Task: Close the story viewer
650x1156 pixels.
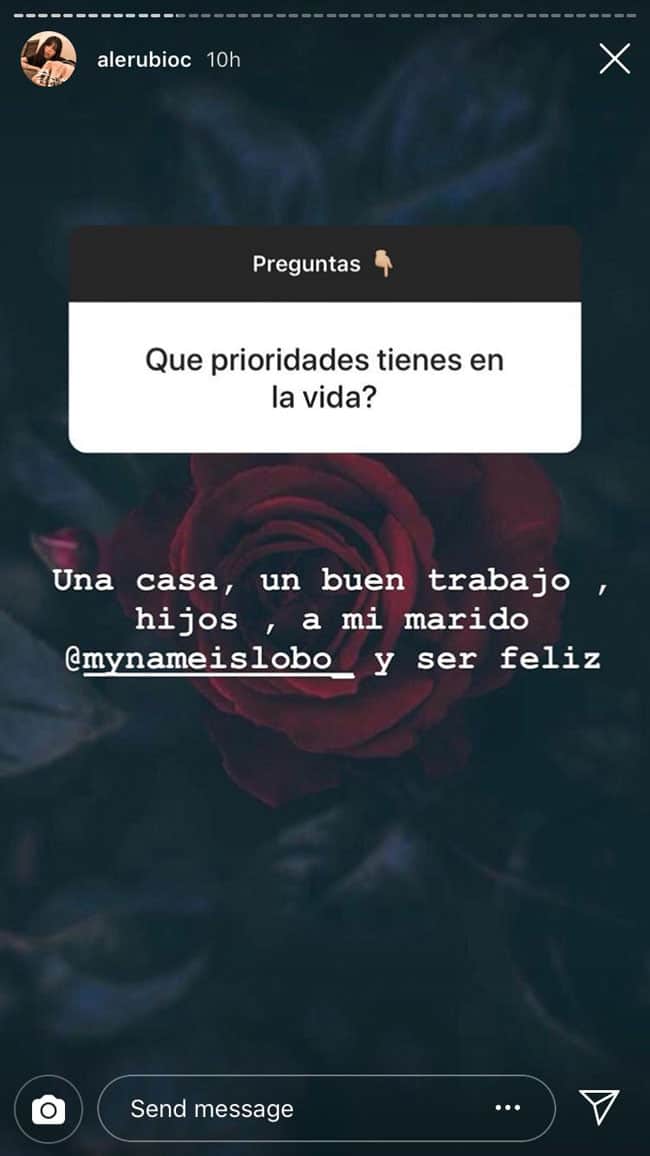Action: pyautogui.click(x=614, y=59)
